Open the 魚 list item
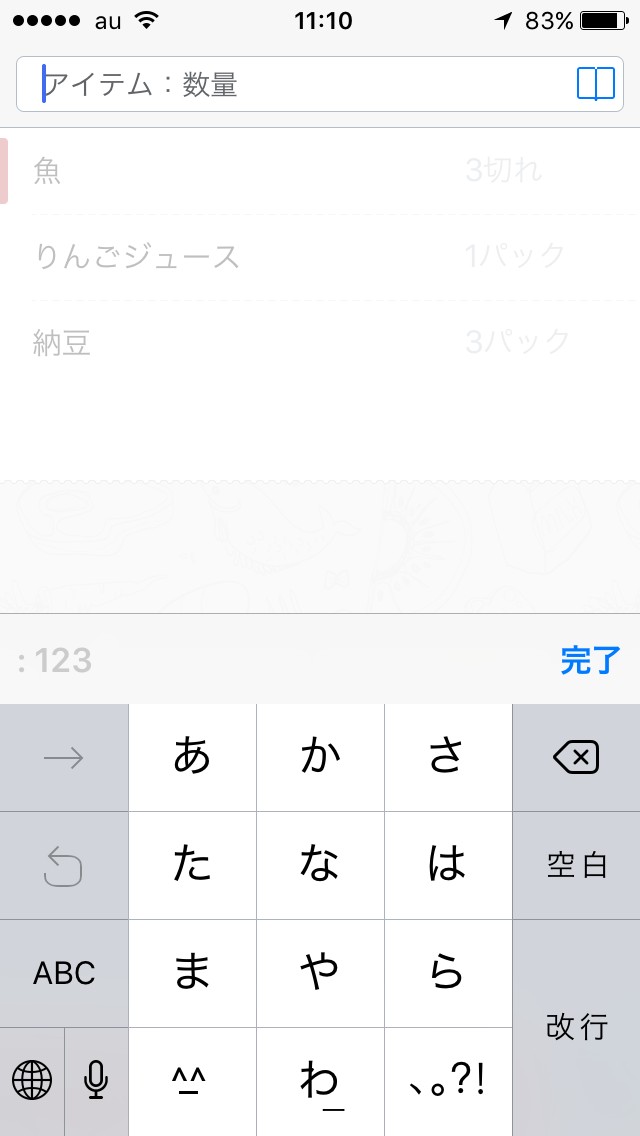Screen dimensions: 640x1136 (x=300, y=171)
